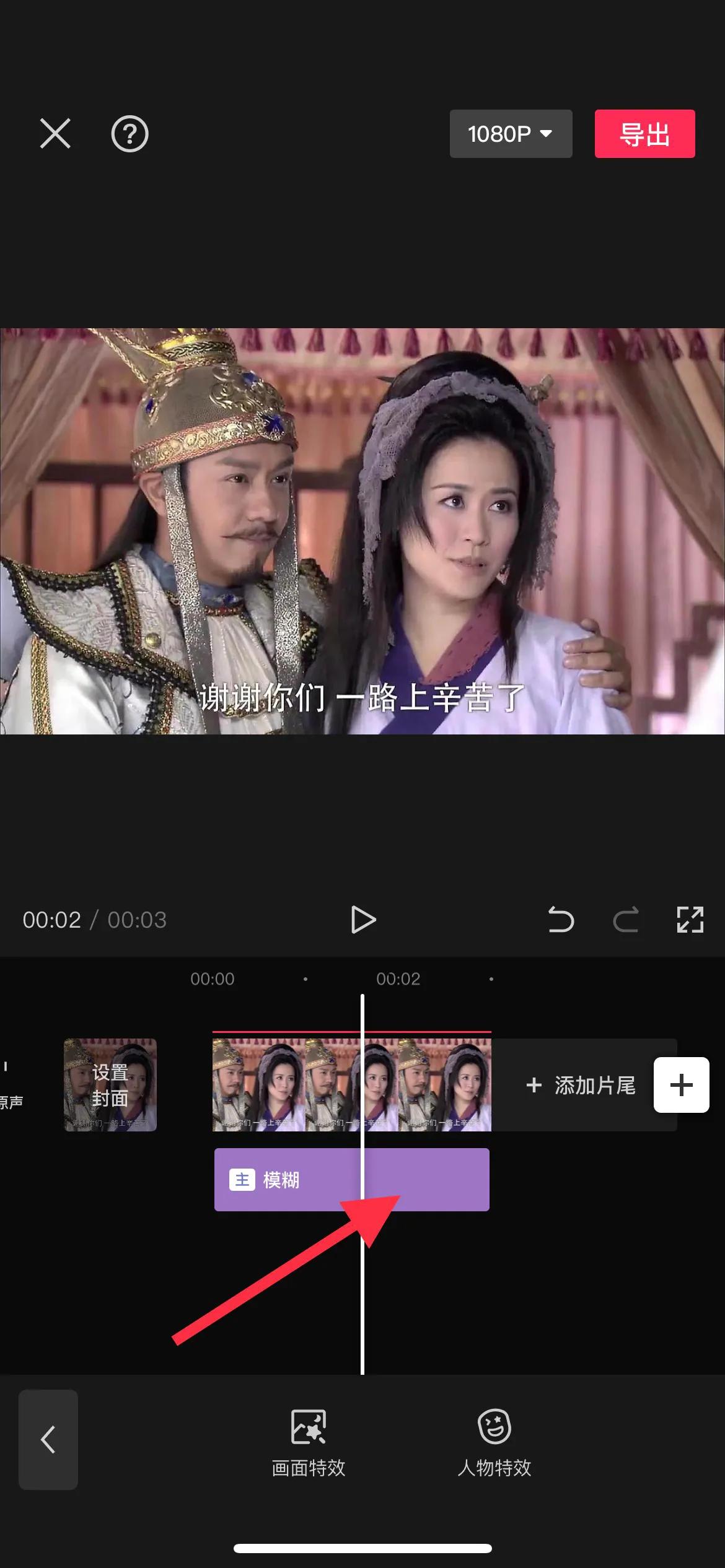Viewport: 725px width, 1568px height.
Task: Open the 设置封面 cover settings thumbnail
Action: coord(110,1085)
